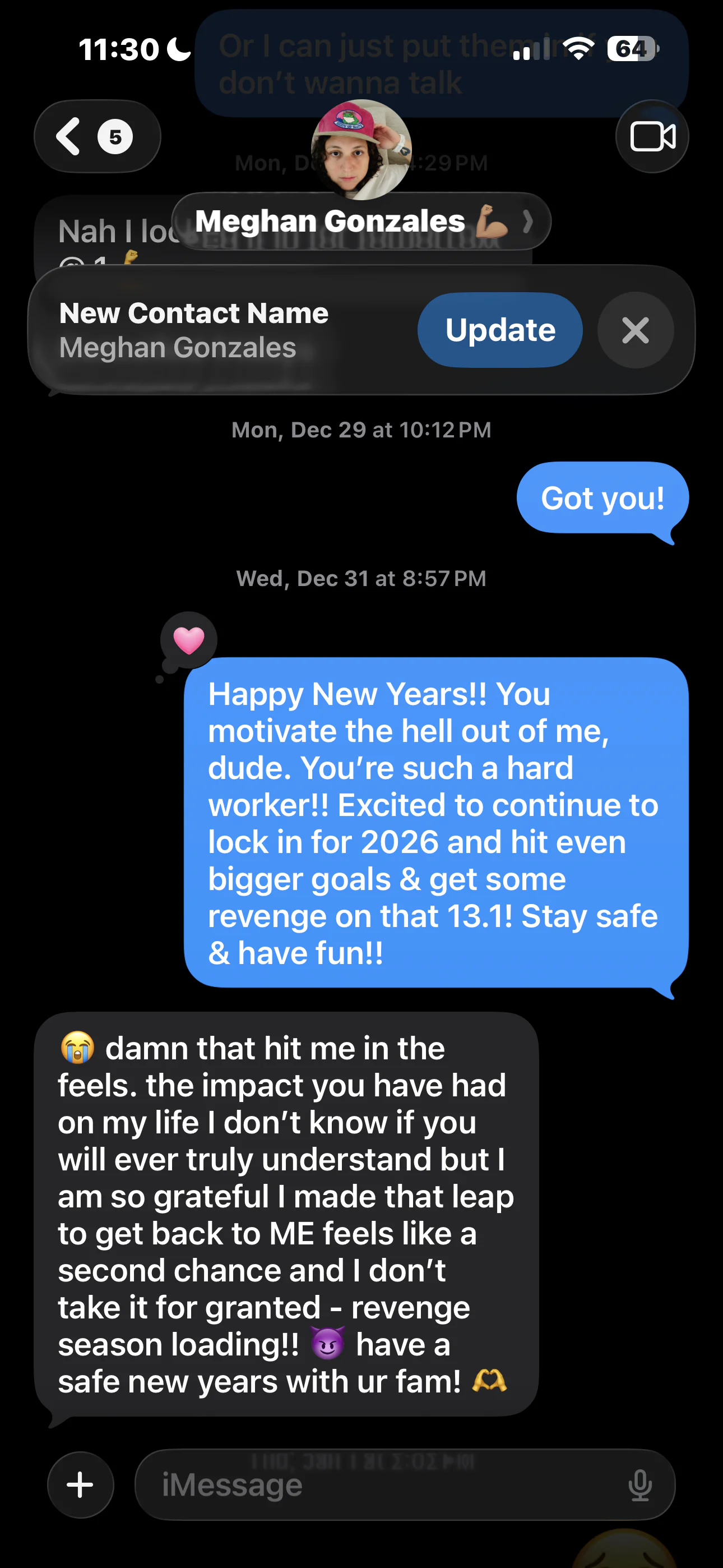Open Meghan Gonzales contact details
This screenshot has height=1568, width=723.
coord(361,221)
